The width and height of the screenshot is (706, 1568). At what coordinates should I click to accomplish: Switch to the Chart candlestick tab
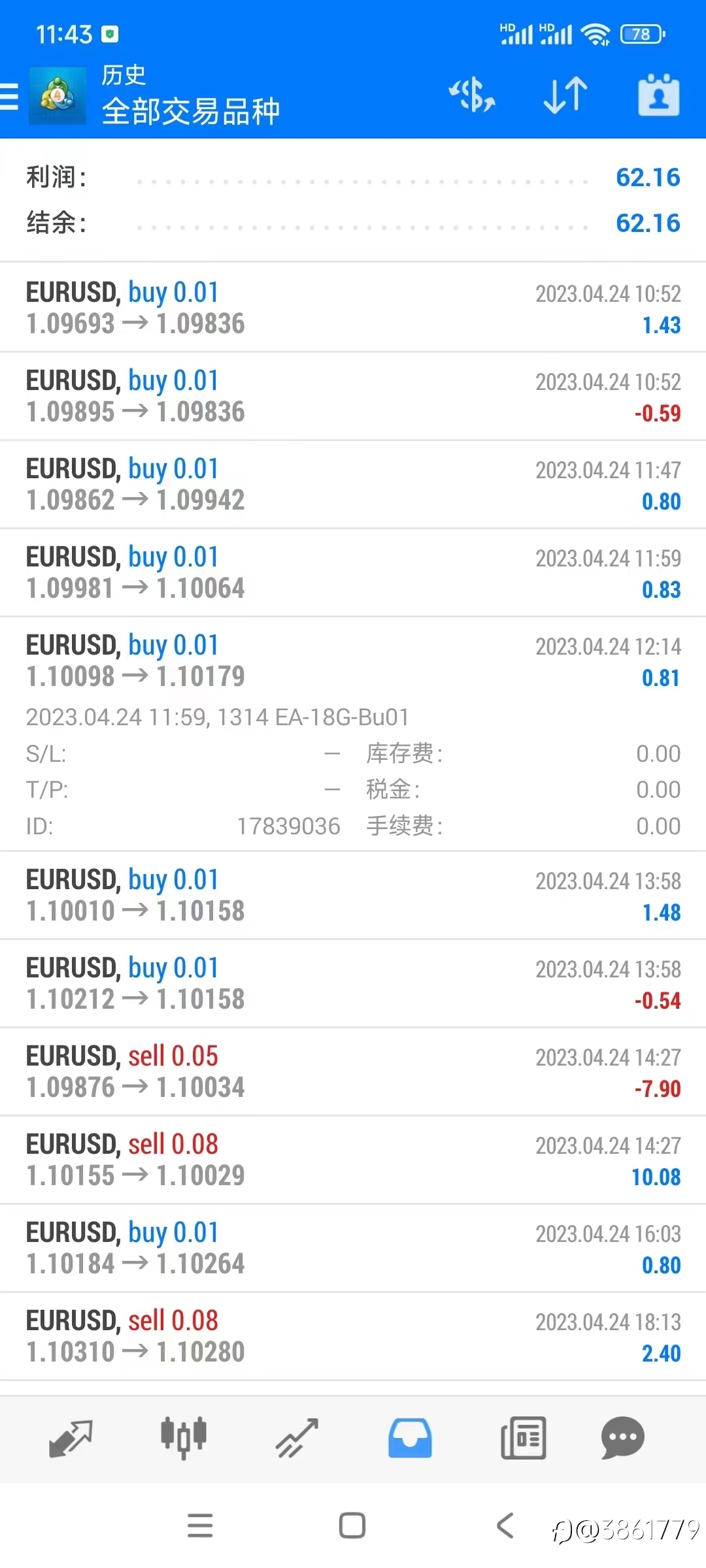click(x=184, y=1439)
